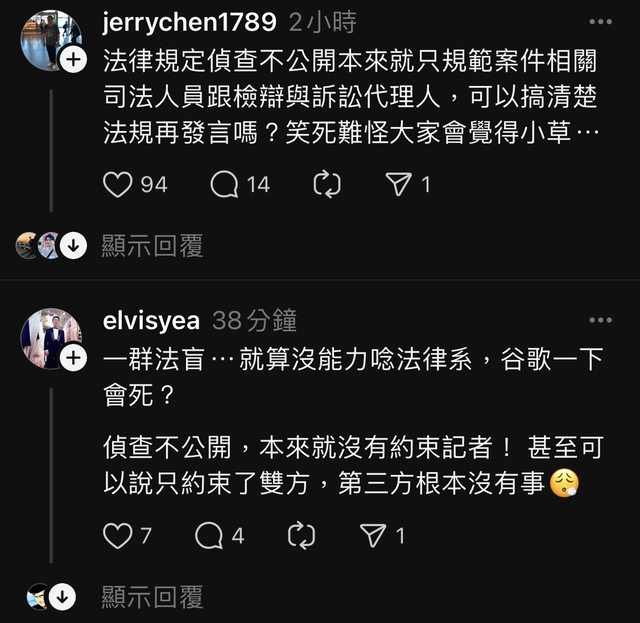The width and height of the screenshot is (640, 623).
Task: Like elvisyea's post
Action: (118, 536)
